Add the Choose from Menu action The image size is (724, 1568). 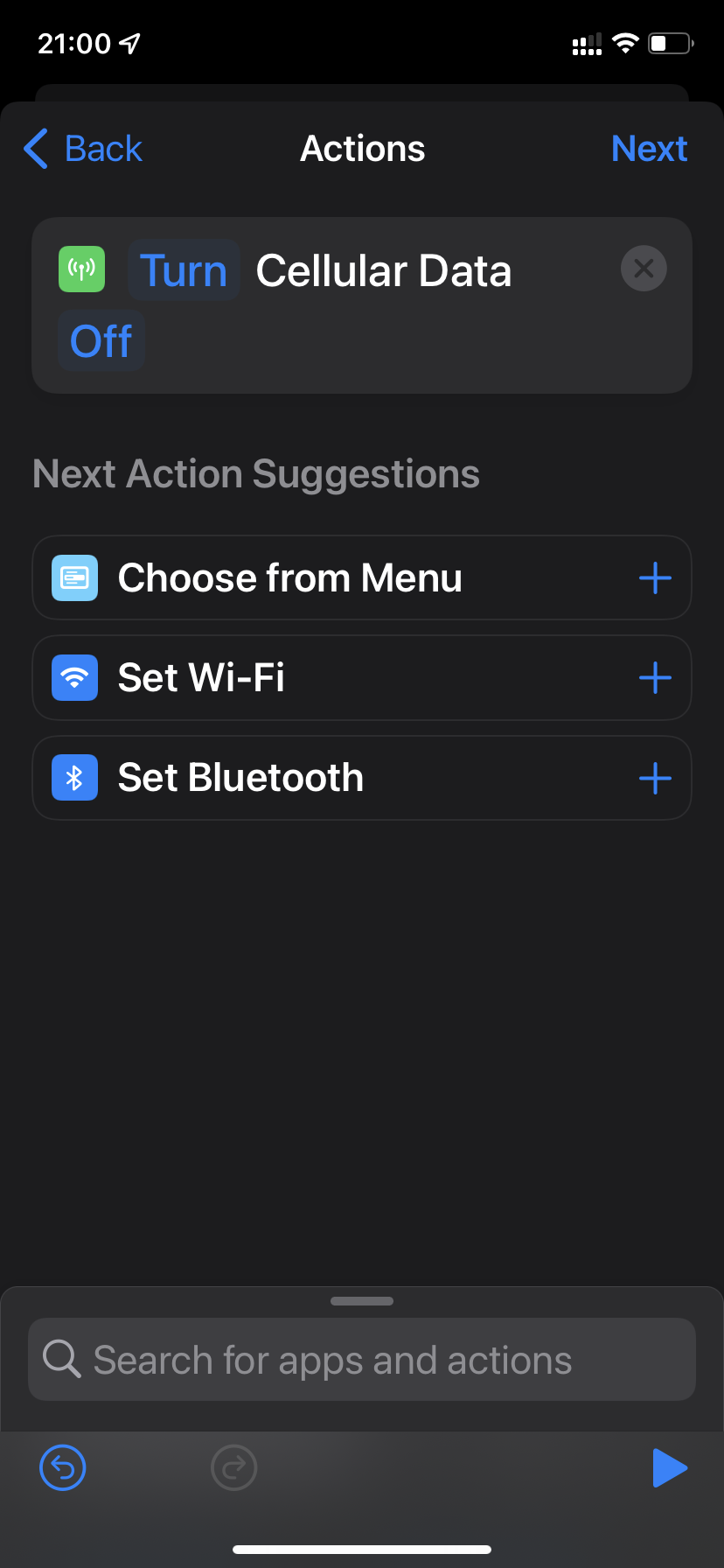pos(655,578)
